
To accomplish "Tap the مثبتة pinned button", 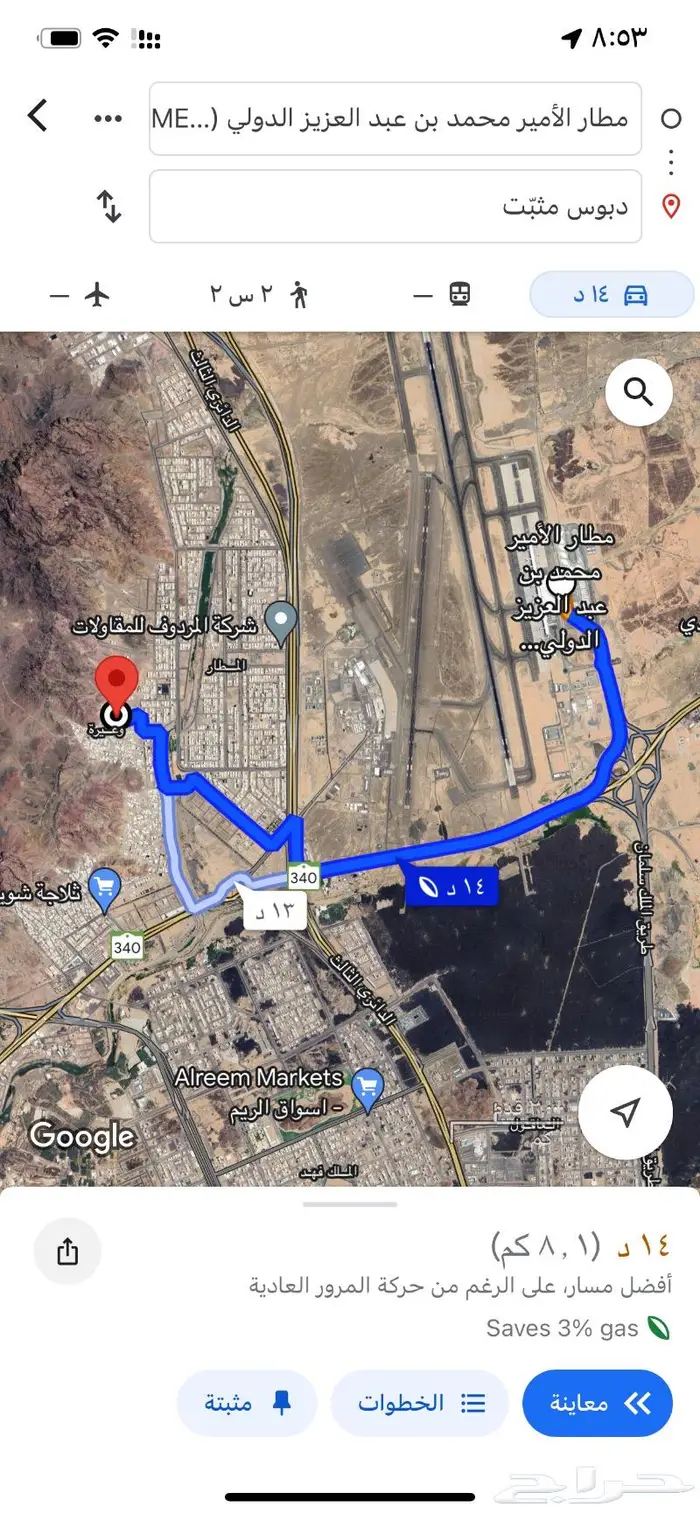I will pos(247,1403).
